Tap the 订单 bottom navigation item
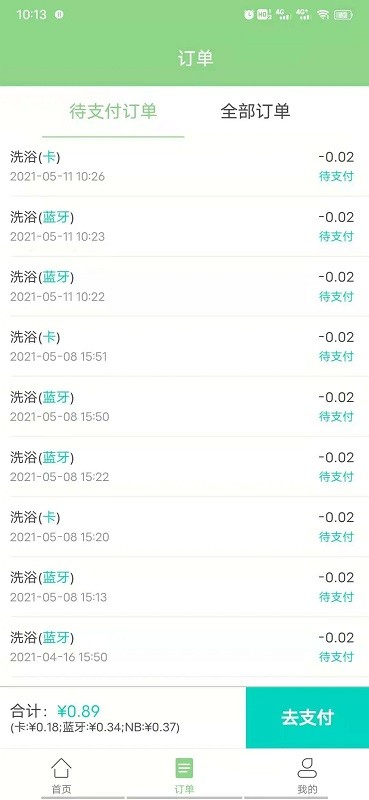Image resolution: width=369 pixels, height=800 pixels. [x=184, y=776]
